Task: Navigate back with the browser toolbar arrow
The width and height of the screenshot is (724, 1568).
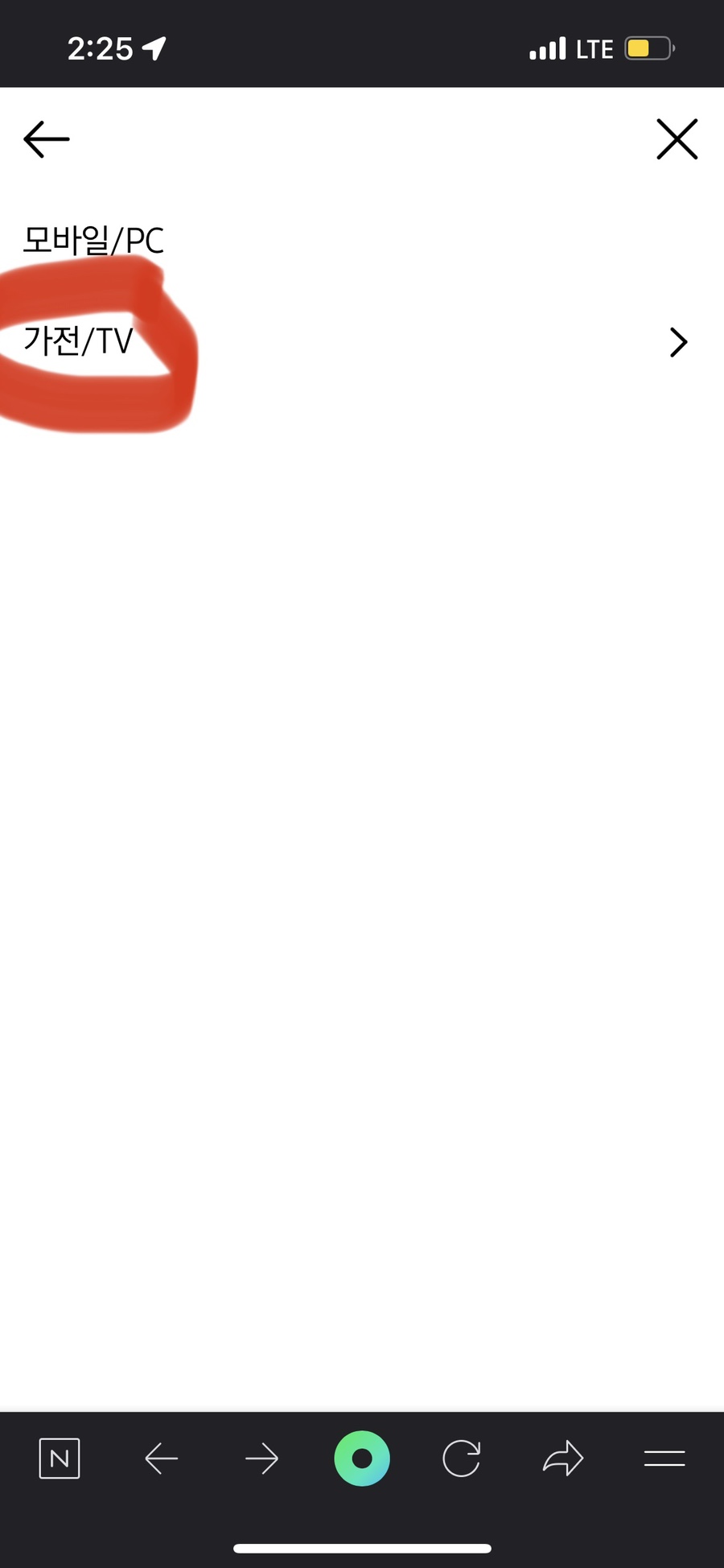Action: [x=161, y=1459]
